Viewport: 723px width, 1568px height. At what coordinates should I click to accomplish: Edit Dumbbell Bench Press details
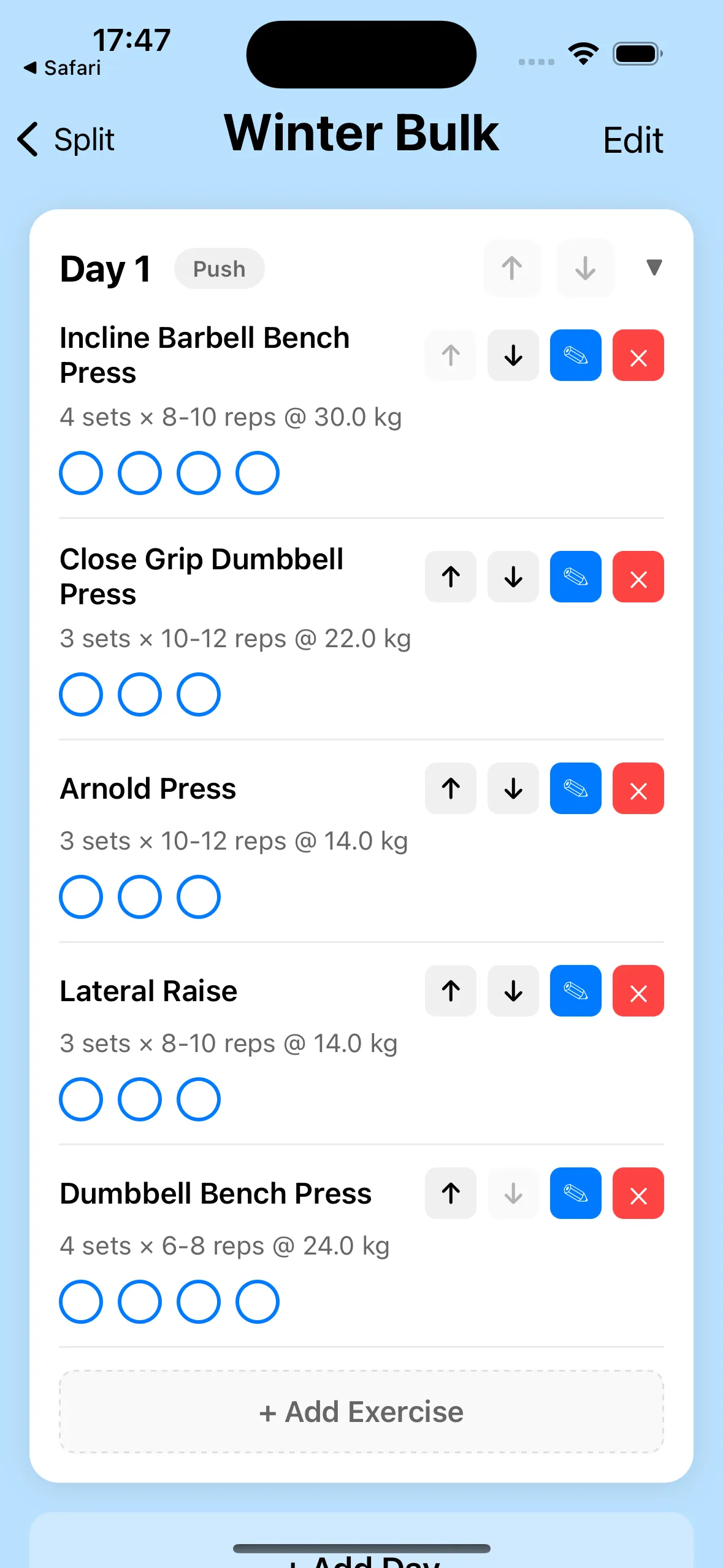tap(575, 1193)
